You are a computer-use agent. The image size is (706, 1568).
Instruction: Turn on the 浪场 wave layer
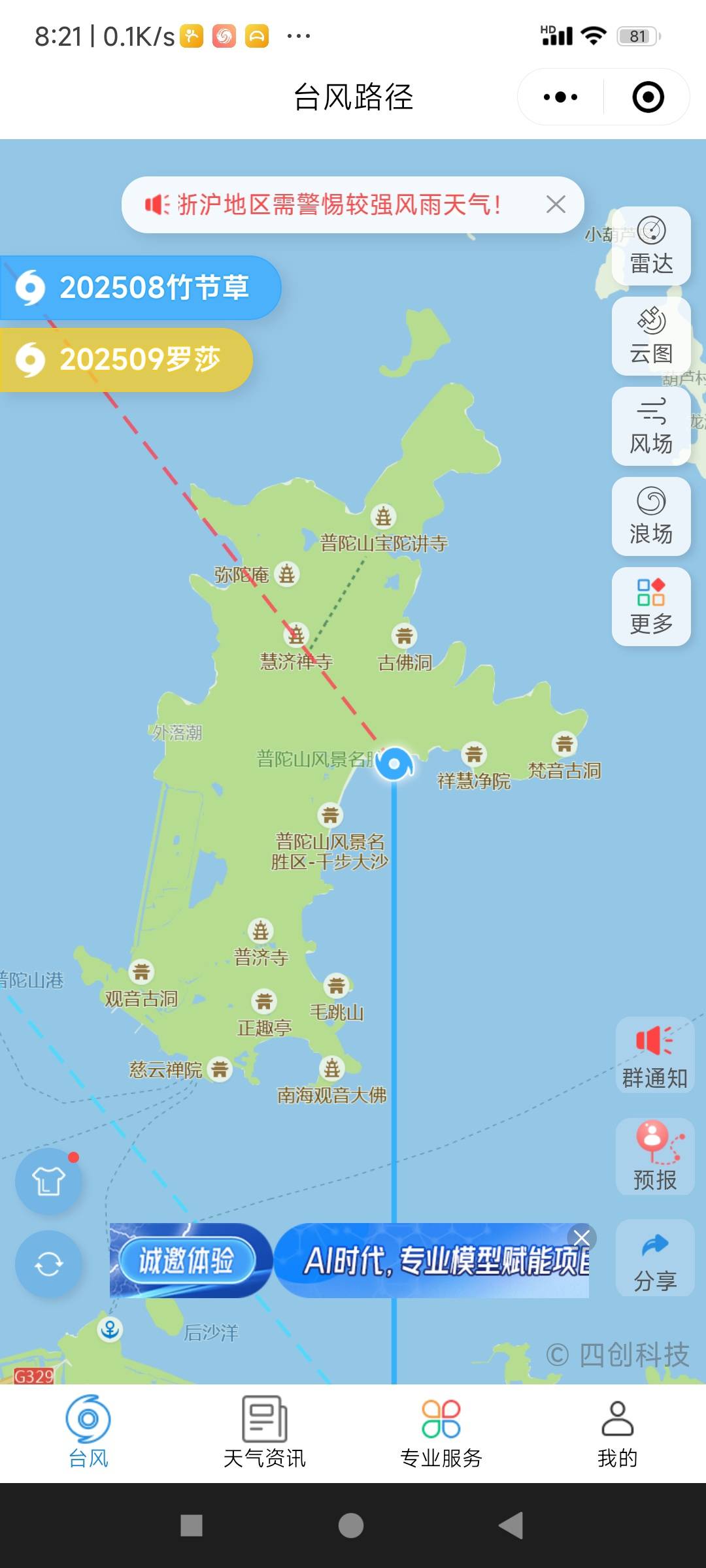(x=651, y=517)
